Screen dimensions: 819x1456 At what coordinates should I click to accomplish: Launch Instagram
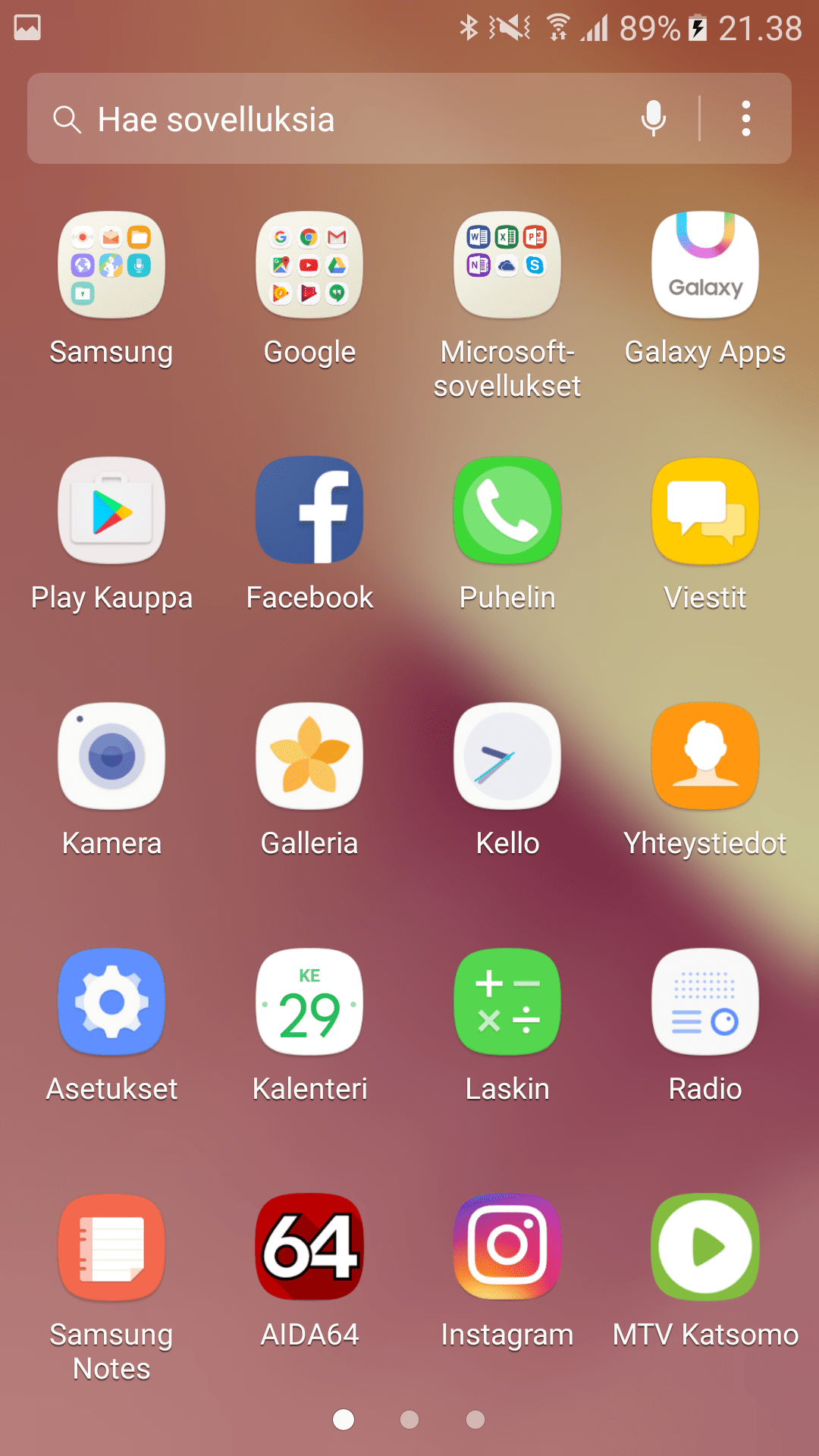tap(507, 1247)
